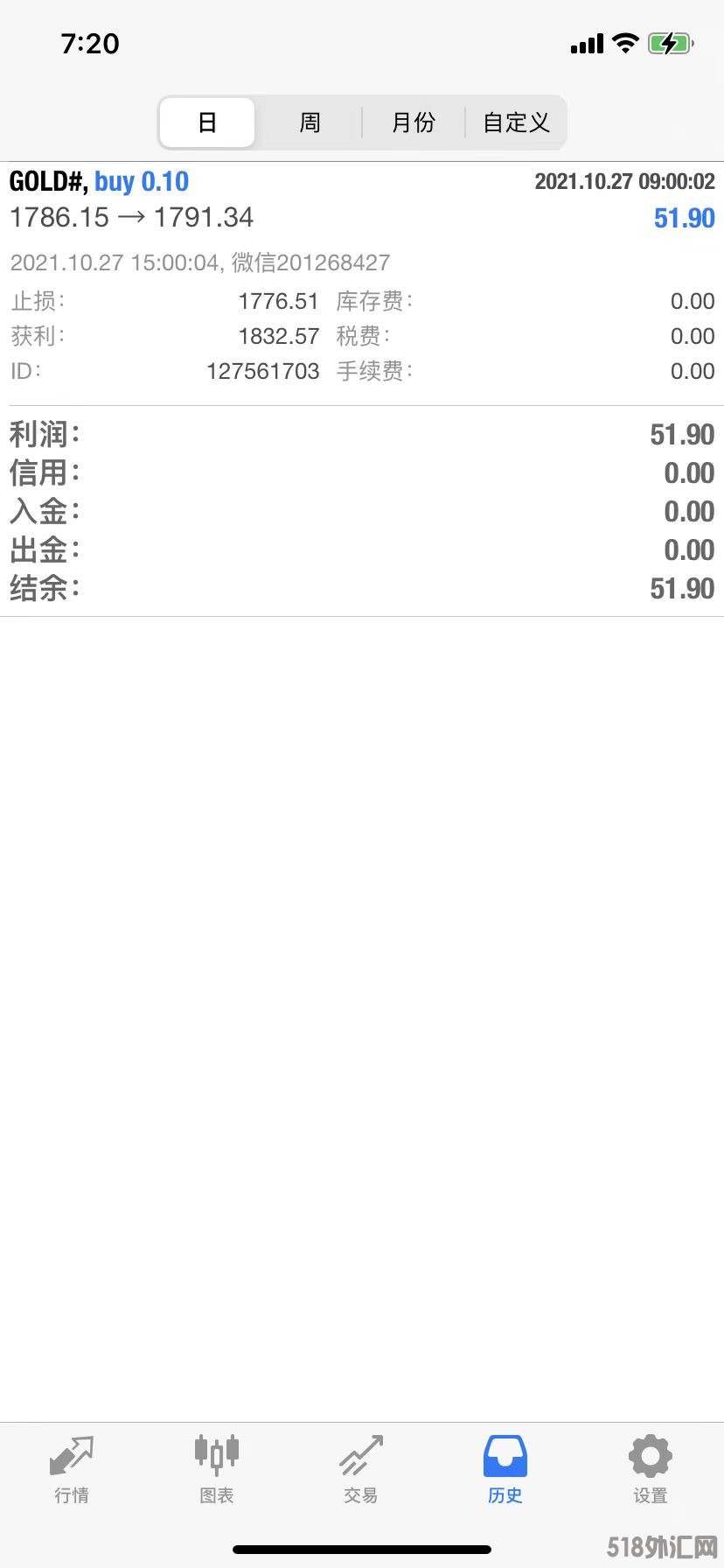724x1568 pixels.
Task: Collapse the GOLD# buy 0.10 trade row
Action: pos(362,199)
